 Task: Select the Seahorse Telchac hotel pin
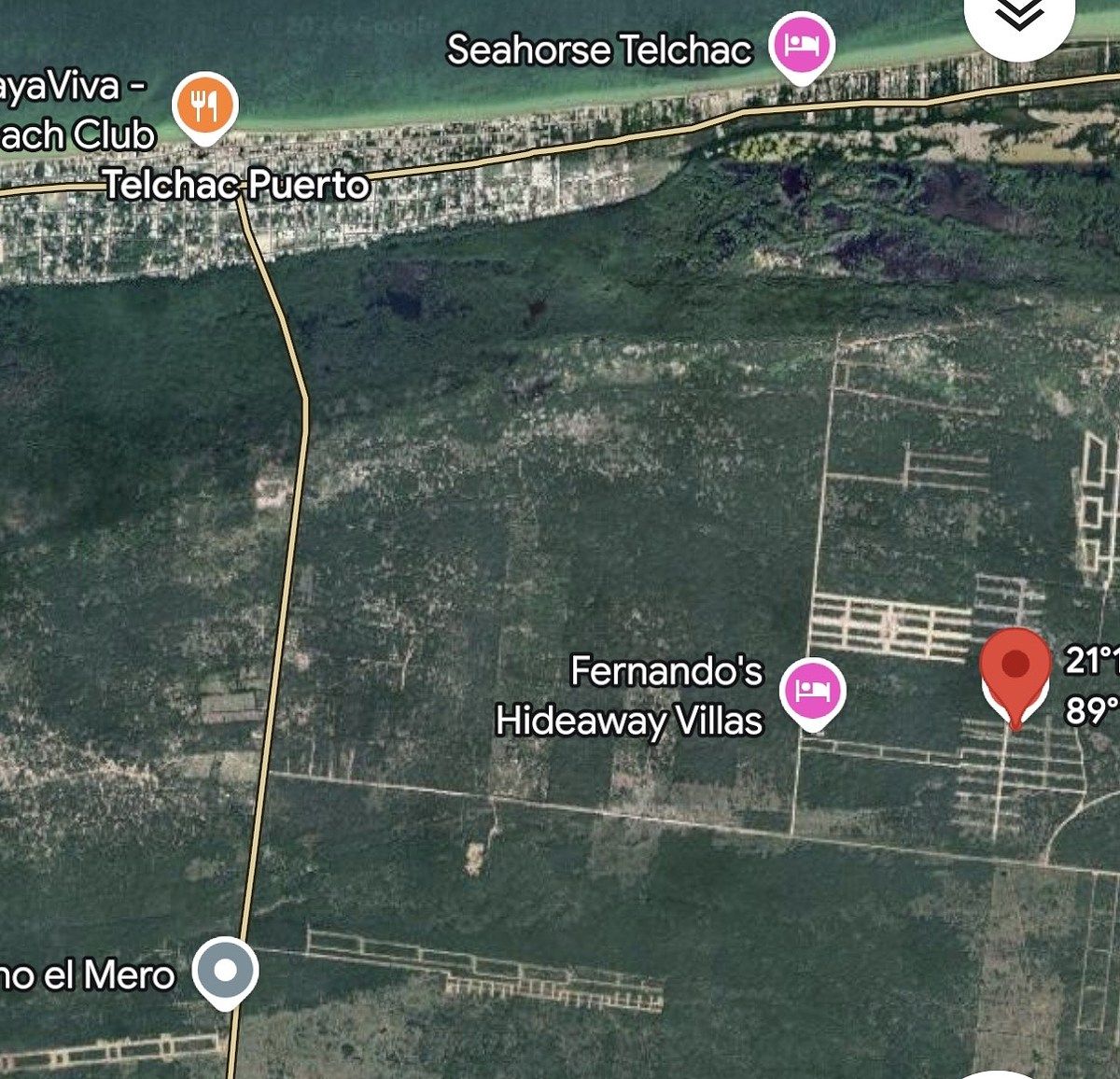click(801, 46)
